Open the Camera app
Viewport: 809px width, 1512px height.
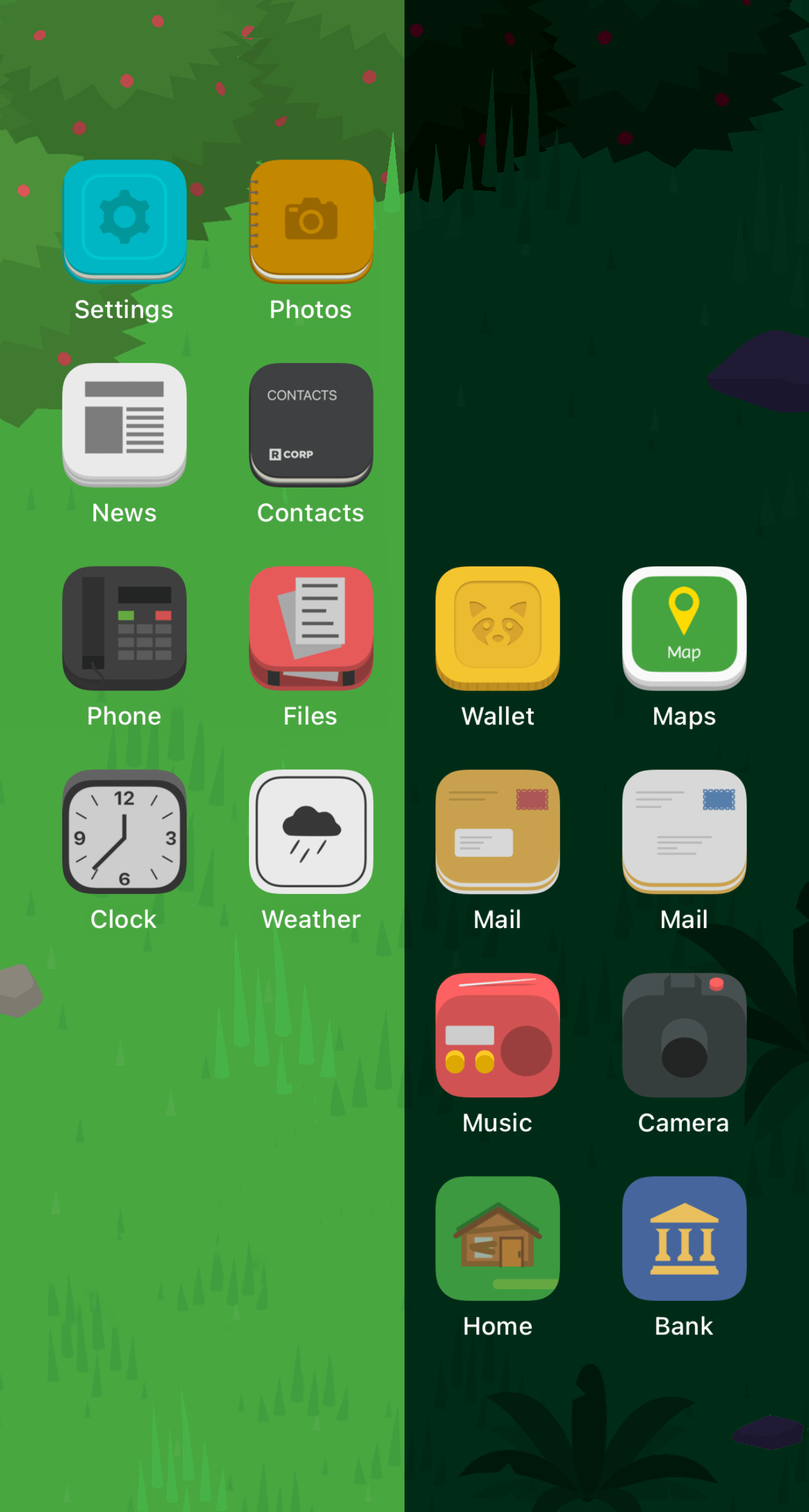[x=684, y=1034]
